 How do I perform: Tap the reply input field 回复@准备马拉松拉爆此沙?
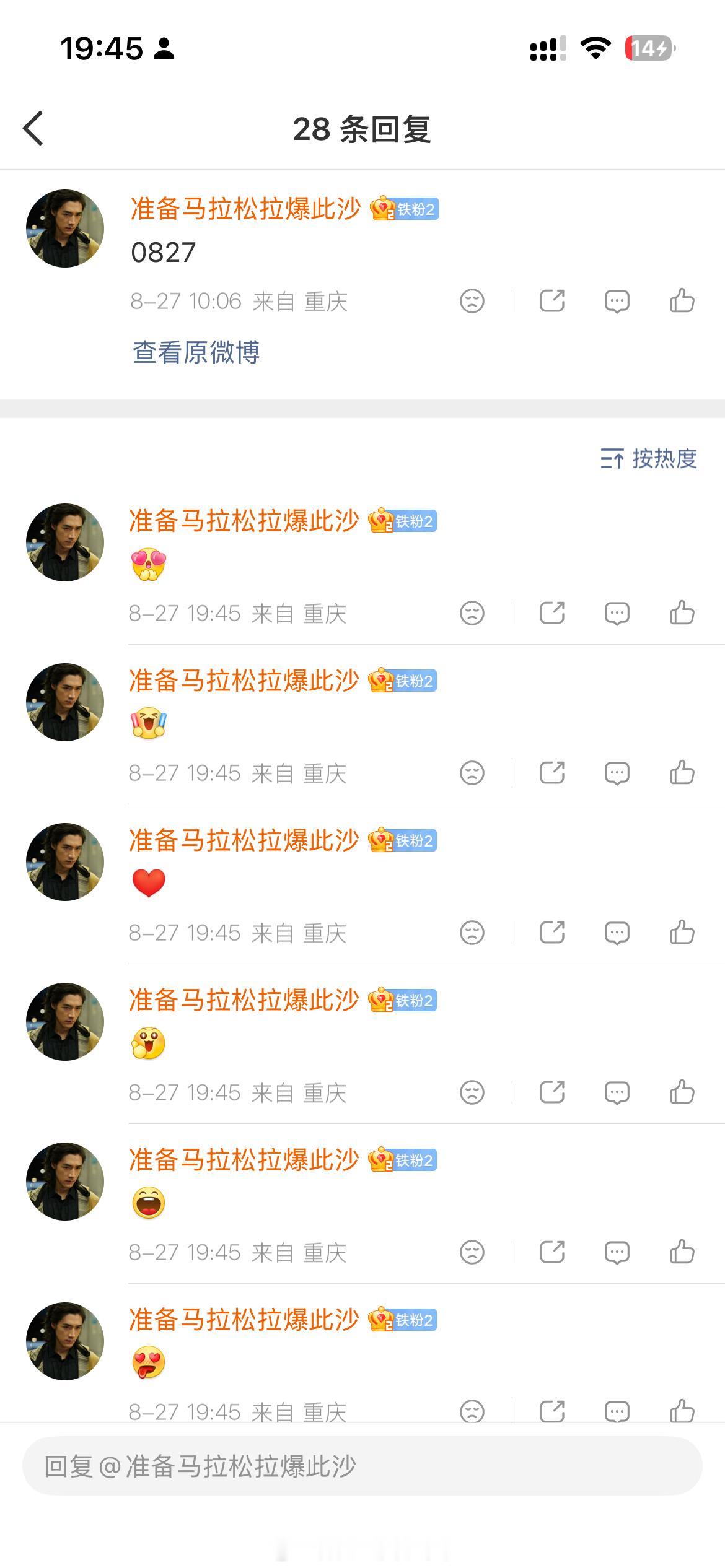(362, 1466)
